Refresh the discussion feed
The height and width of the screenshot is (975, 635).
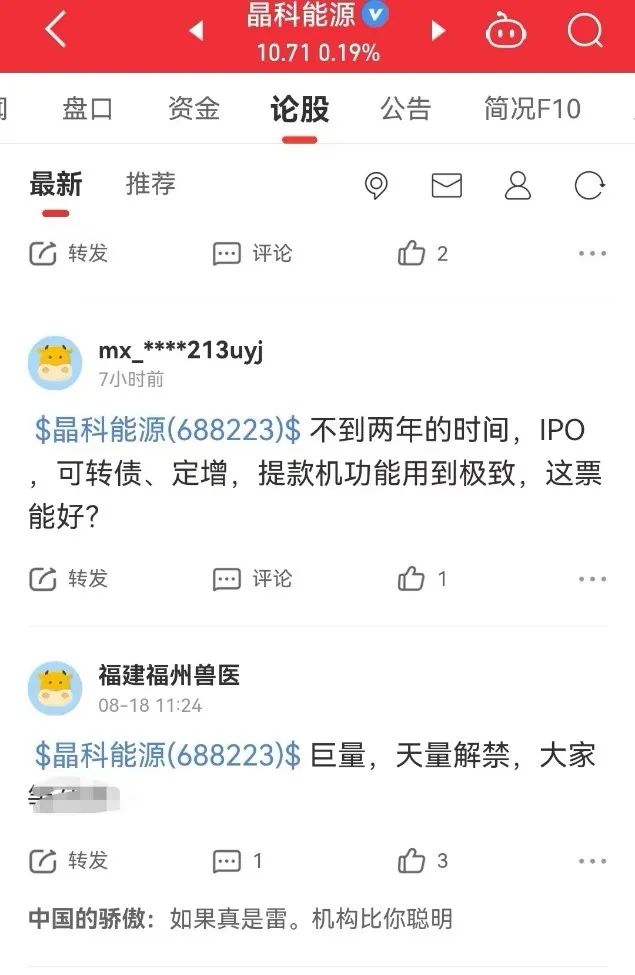click(x=589, y=186)
